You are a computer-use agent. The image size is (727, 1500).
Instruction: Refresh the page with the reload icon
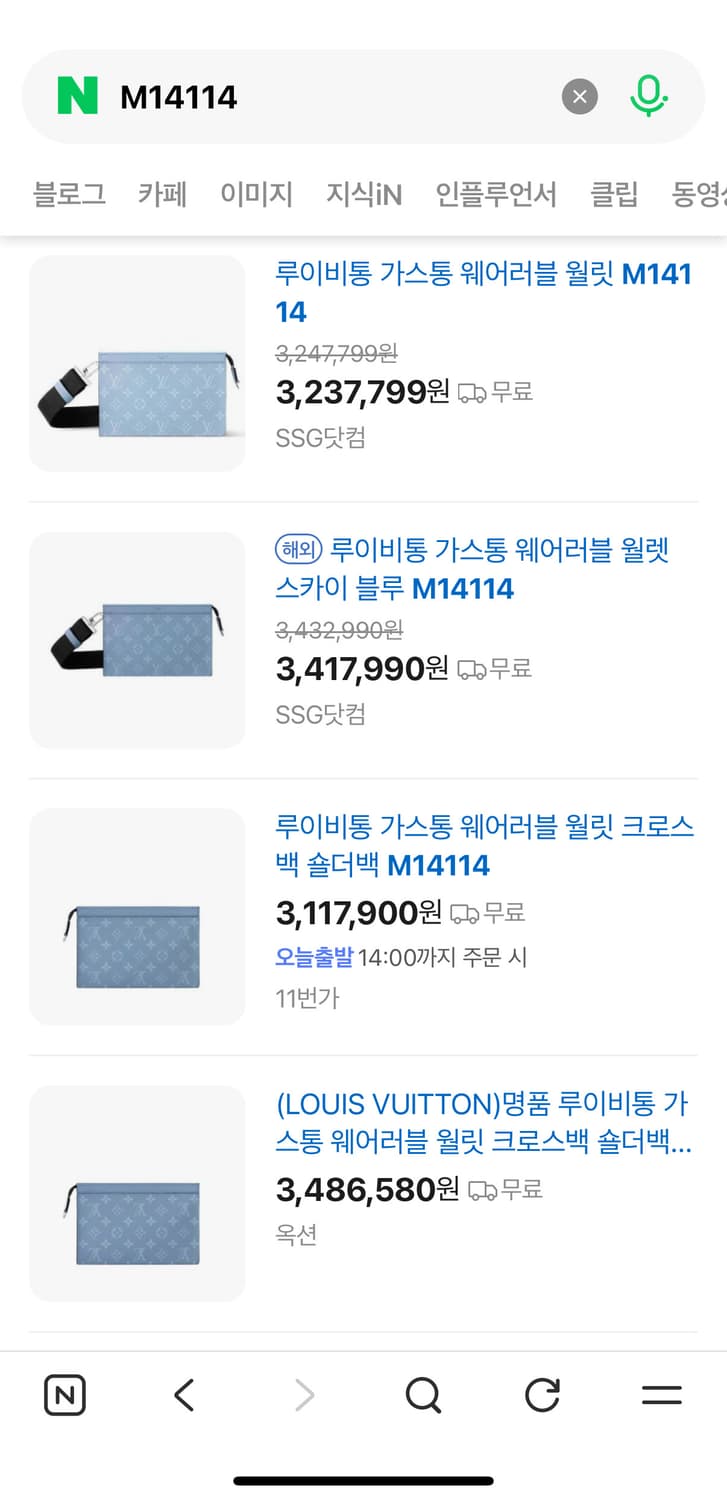click(x=541, y=1396)
